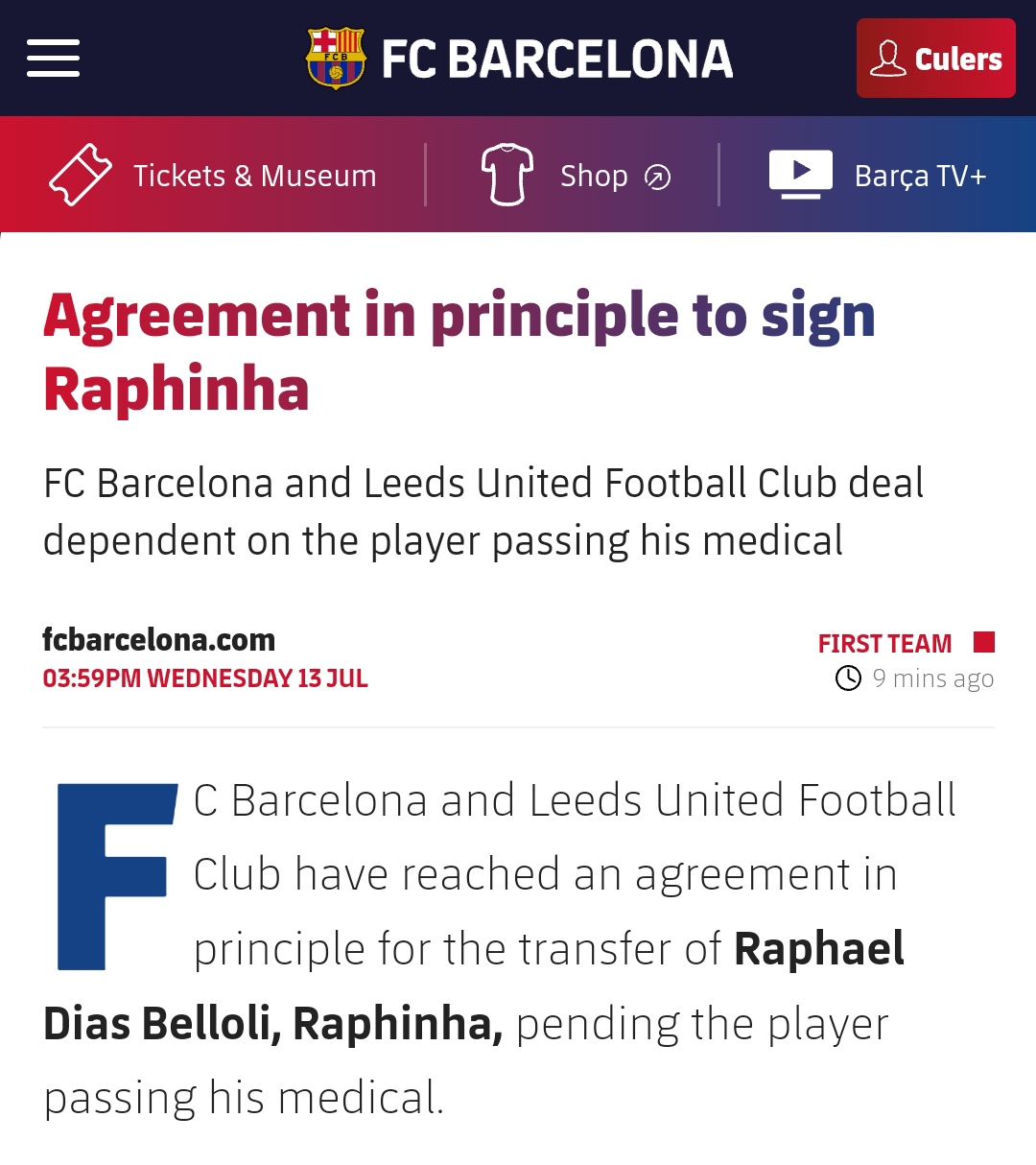
Task: Go to FC Barcelona homepage logo
Action: [x=519, y=59]
